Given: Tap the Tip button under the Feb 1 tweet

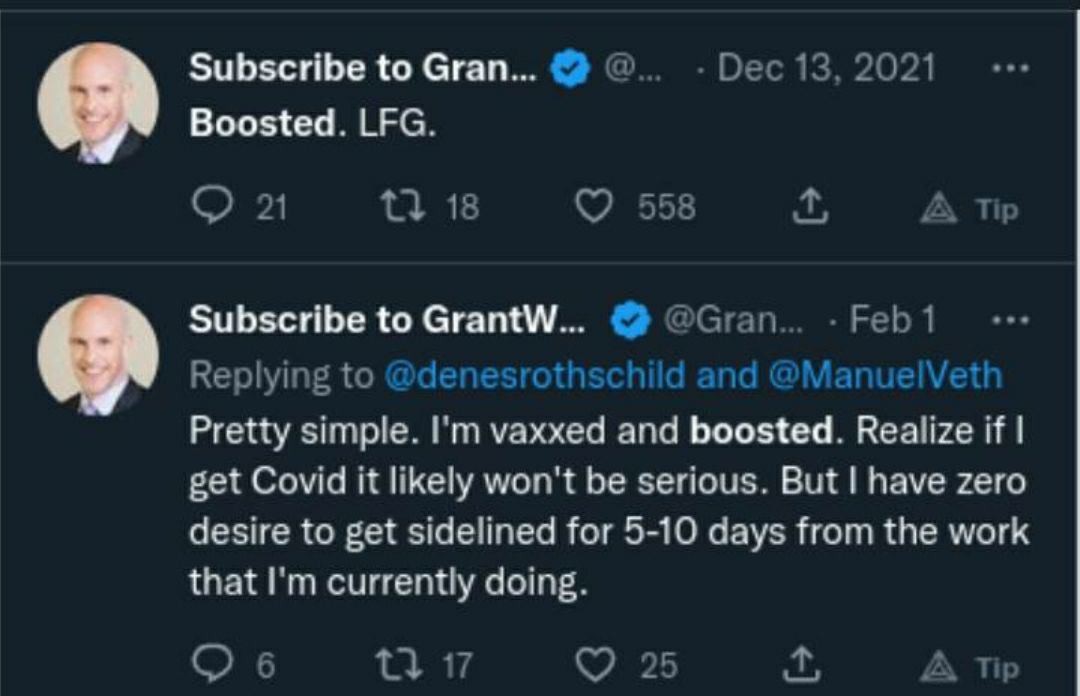Looking at the screenshot, I should [x=968, y=666].
